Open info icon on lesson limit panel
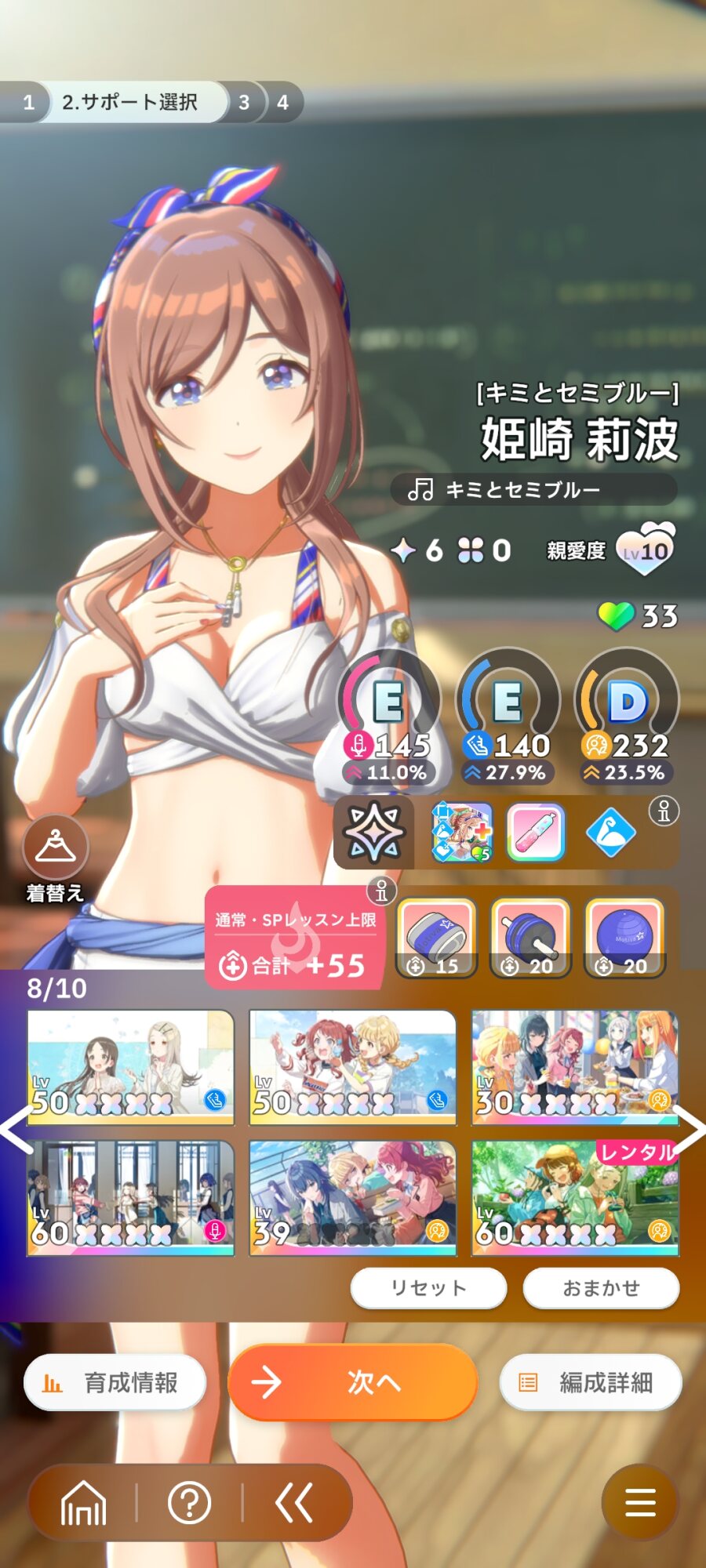The width and height of the screenshot is (706, 1568). [381, 891]
